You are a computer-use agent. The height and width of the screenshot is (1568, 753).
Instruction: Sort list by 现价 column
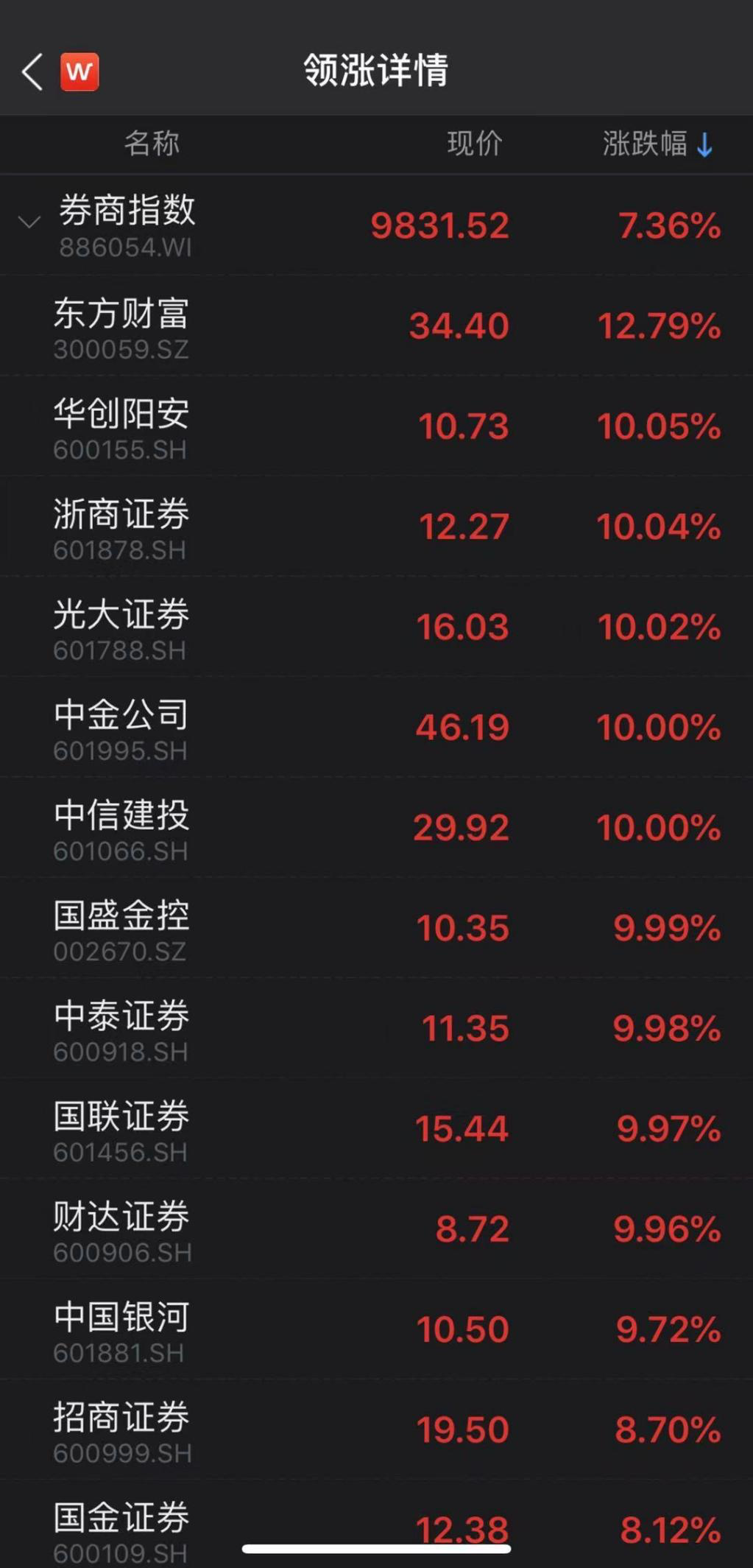(475, 144)
